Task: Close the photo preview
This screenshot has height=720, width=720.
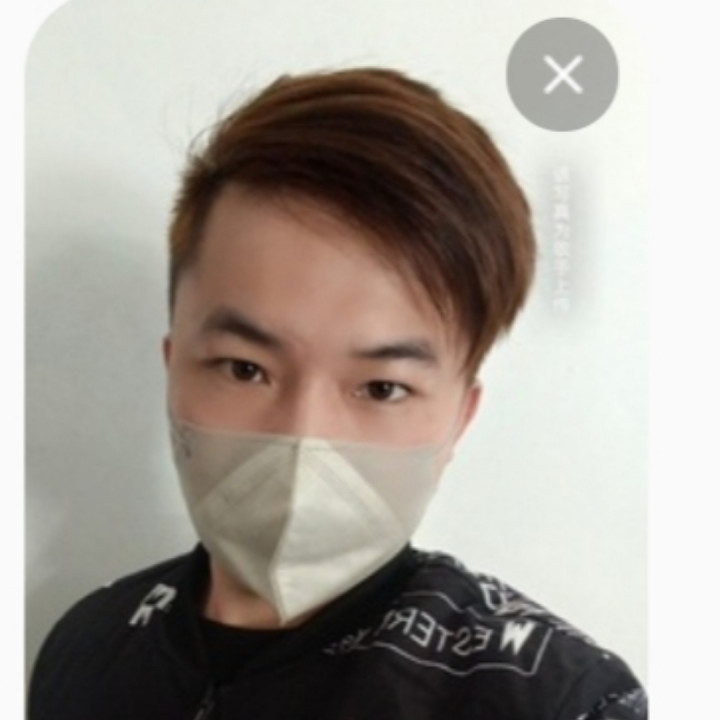Action: 562,74
